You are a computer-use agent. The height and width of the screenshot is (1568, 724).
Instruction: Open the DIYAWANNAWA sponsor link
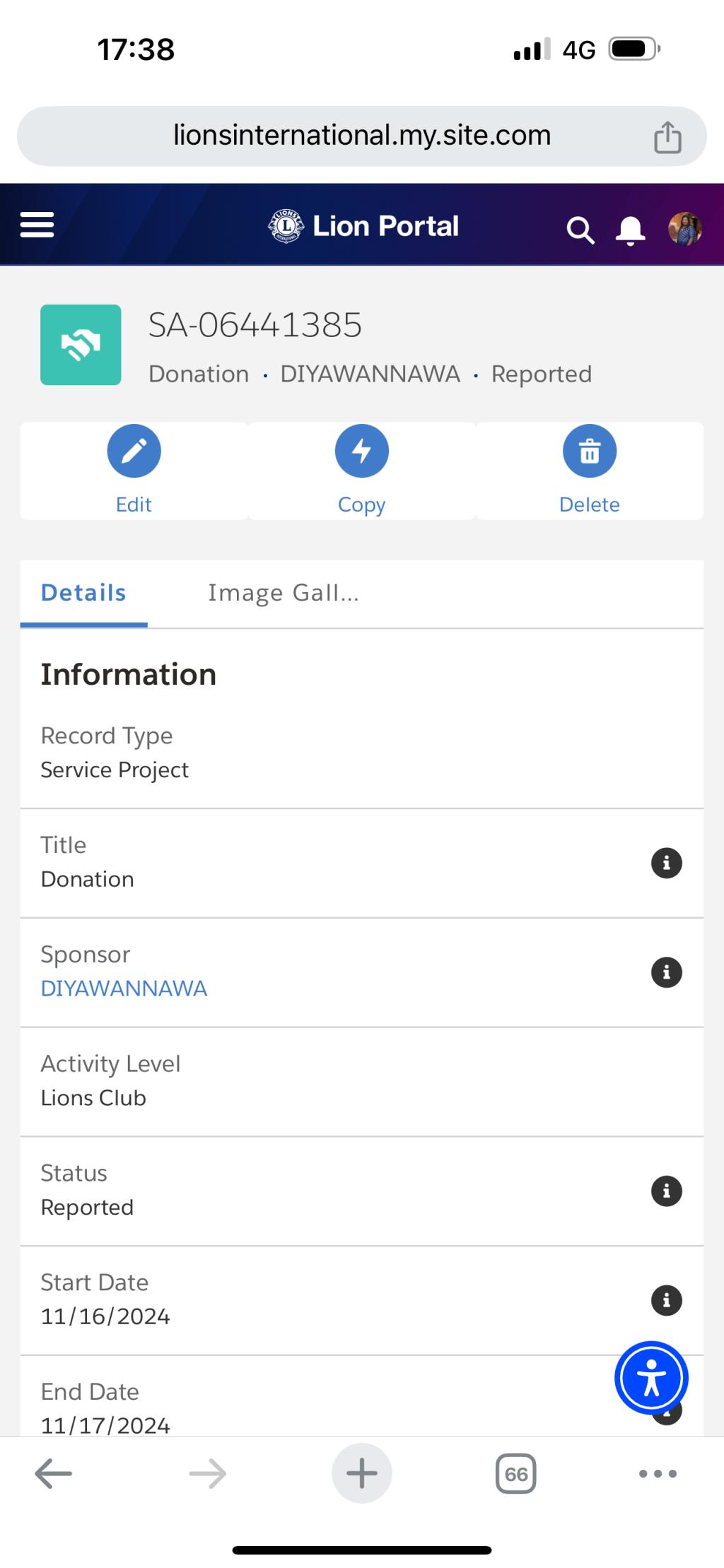(124, 988)
